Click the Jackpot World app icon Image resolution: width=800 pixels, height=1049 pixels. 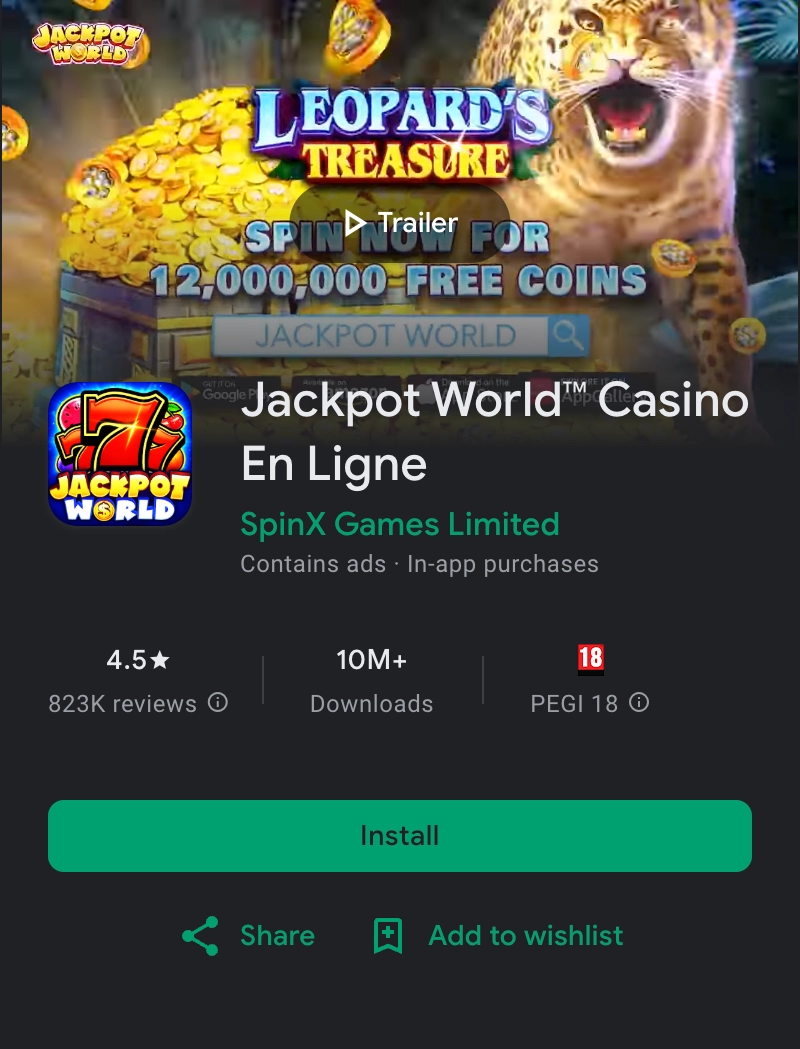(x=120, y=453)
